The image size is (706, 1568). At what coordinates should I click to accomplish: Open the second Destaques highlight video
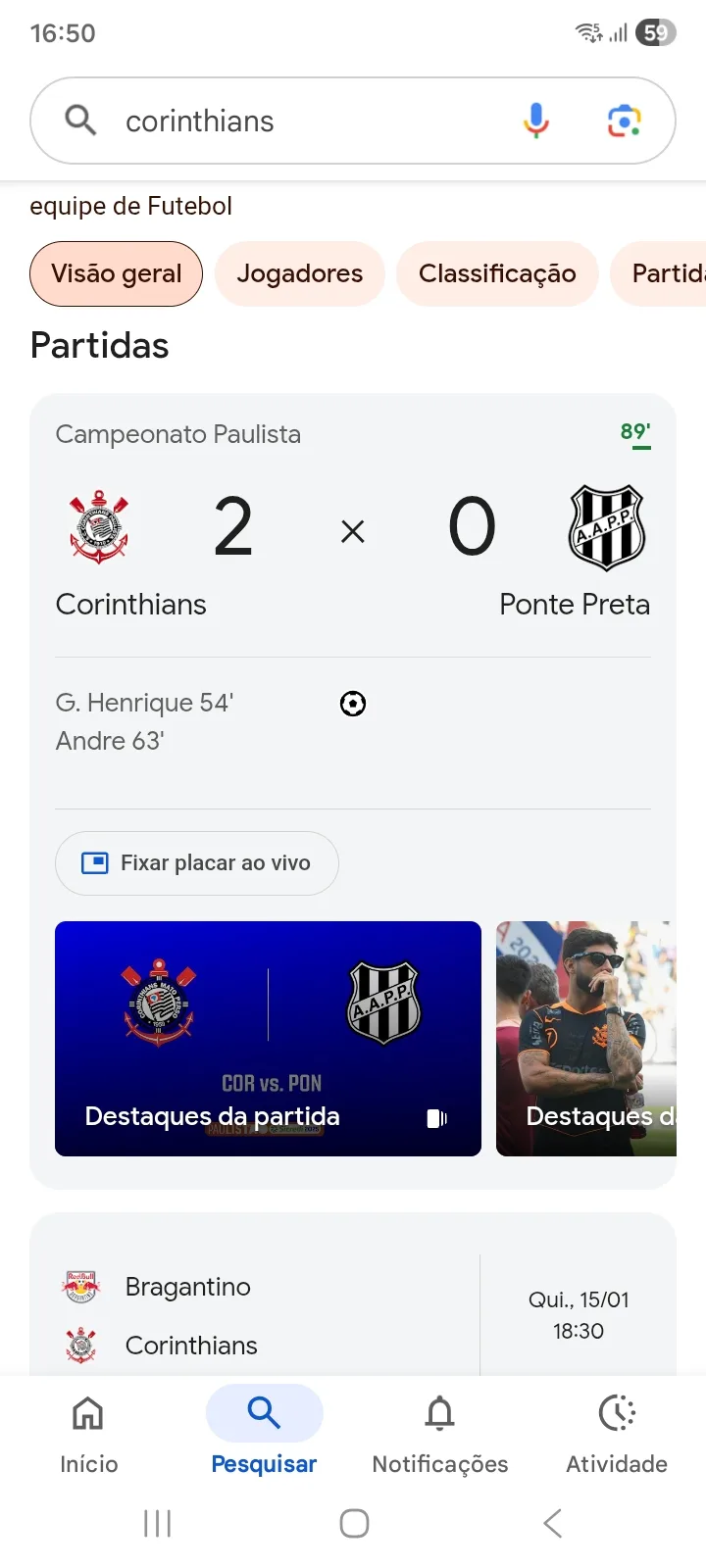(x=586, y=1039)
